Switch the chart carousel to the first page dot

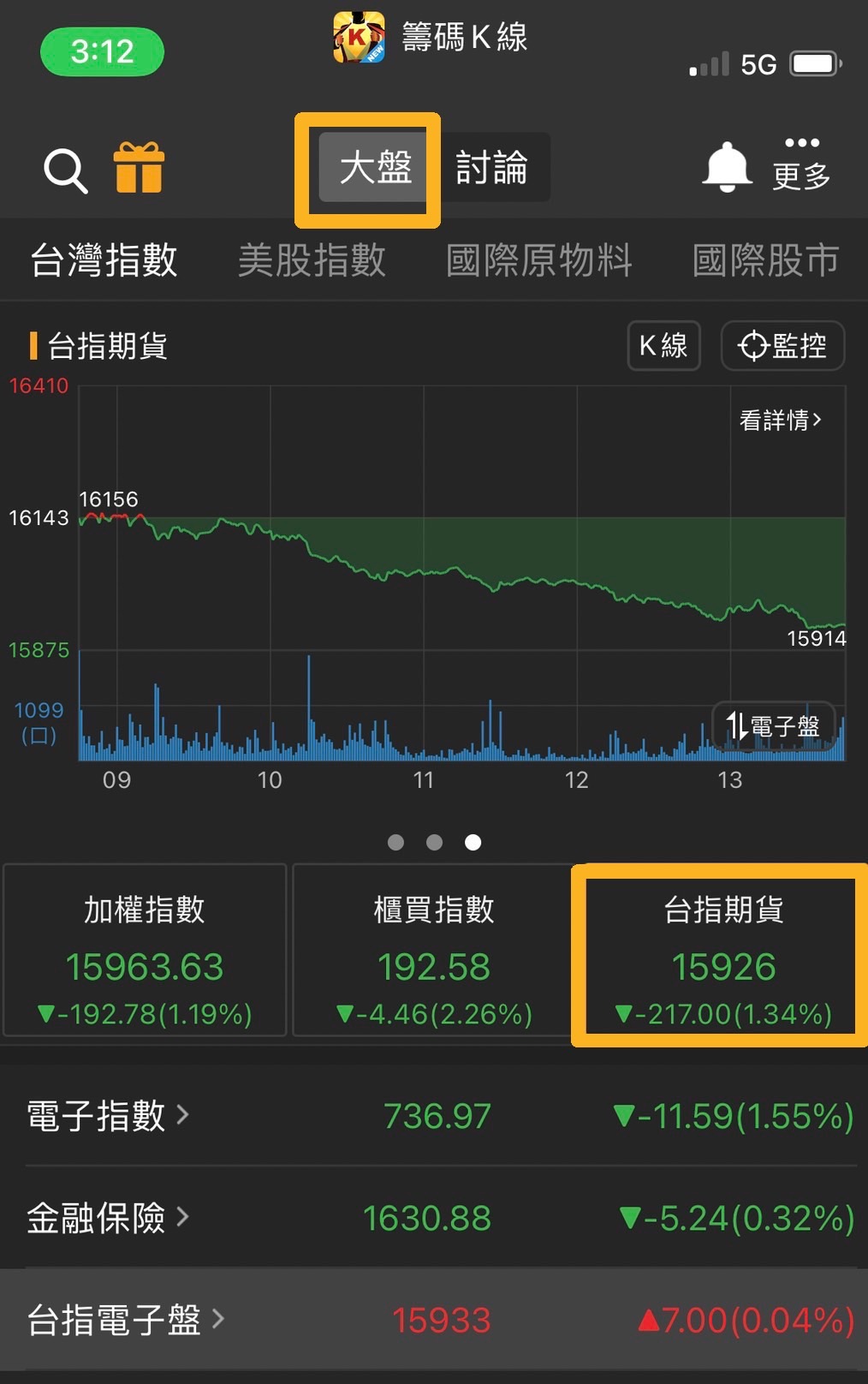pyautogui.click(x=395, y=843)
